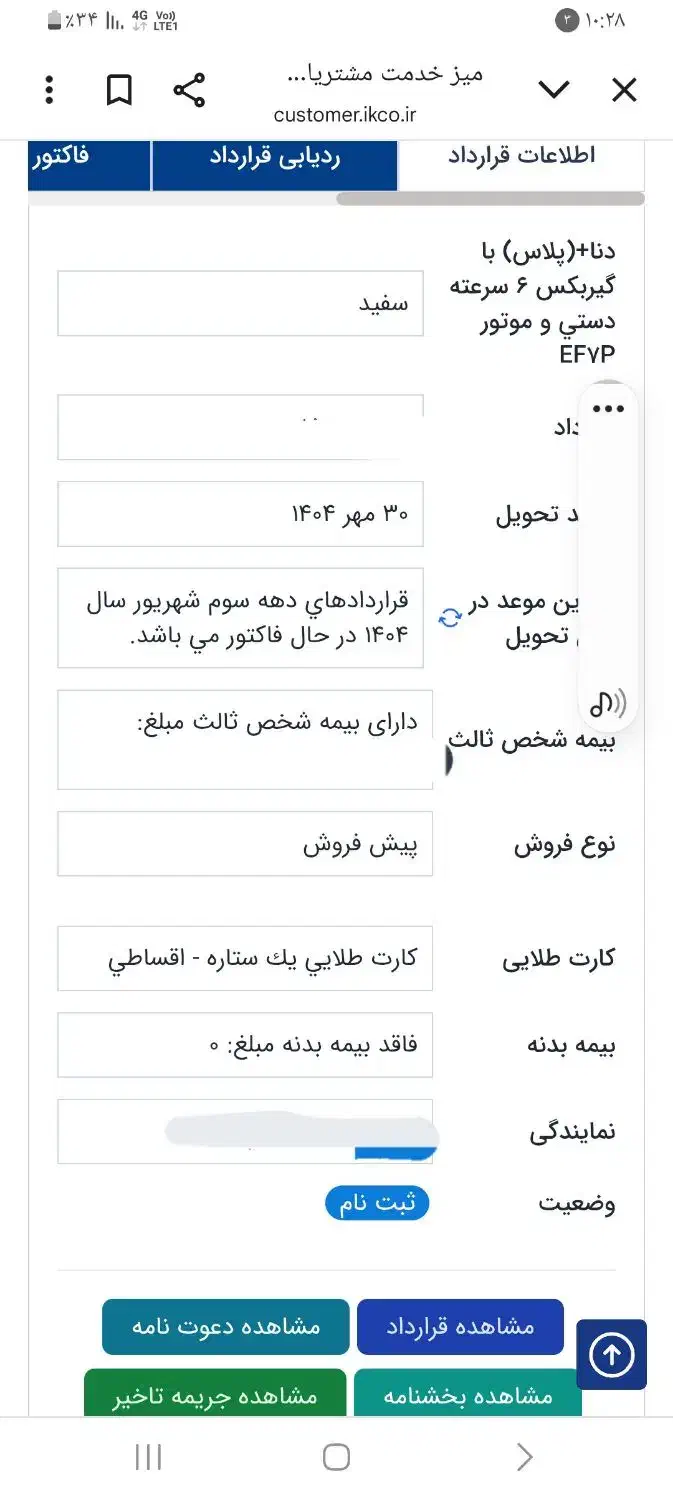Switch to اطلاعات قرارداد tab
The height and width of the screenshot is (1500, 673).
[520, 156]
